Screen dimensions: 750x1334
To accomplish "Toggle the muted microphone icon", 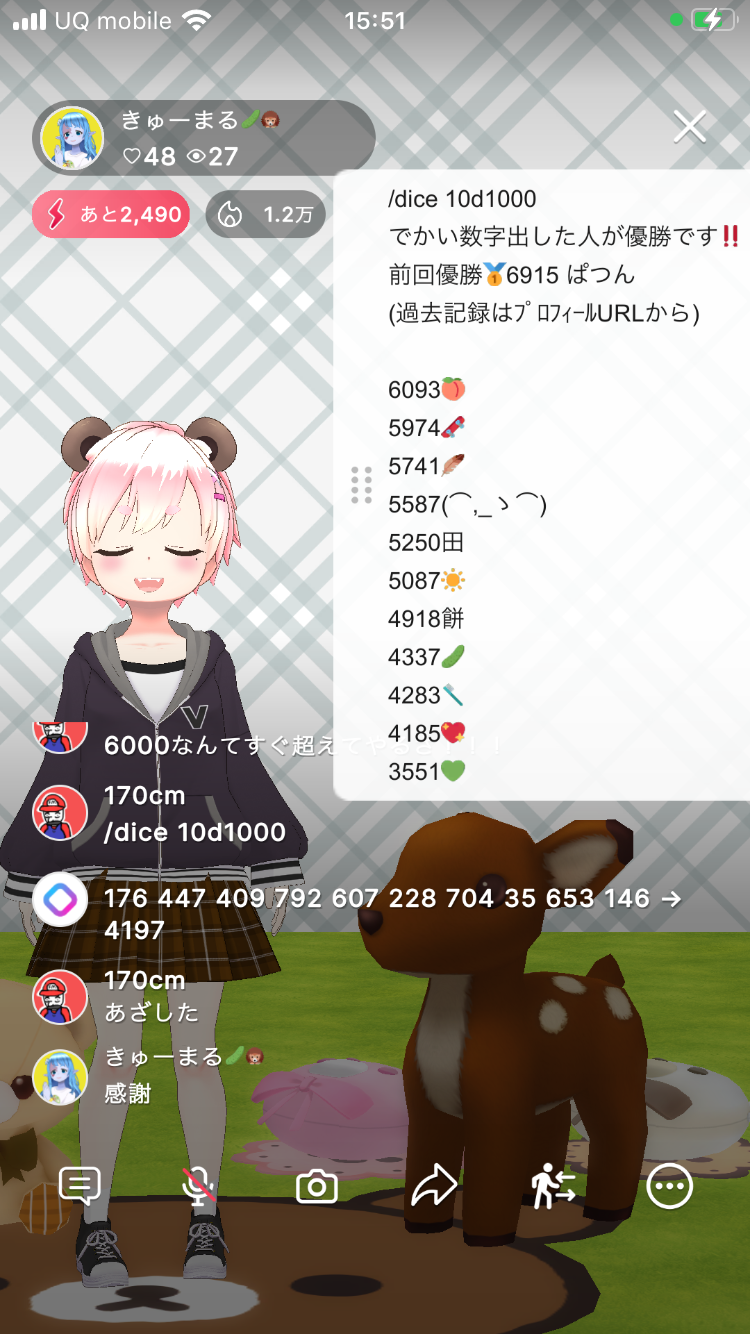I will pos(199,1187).
